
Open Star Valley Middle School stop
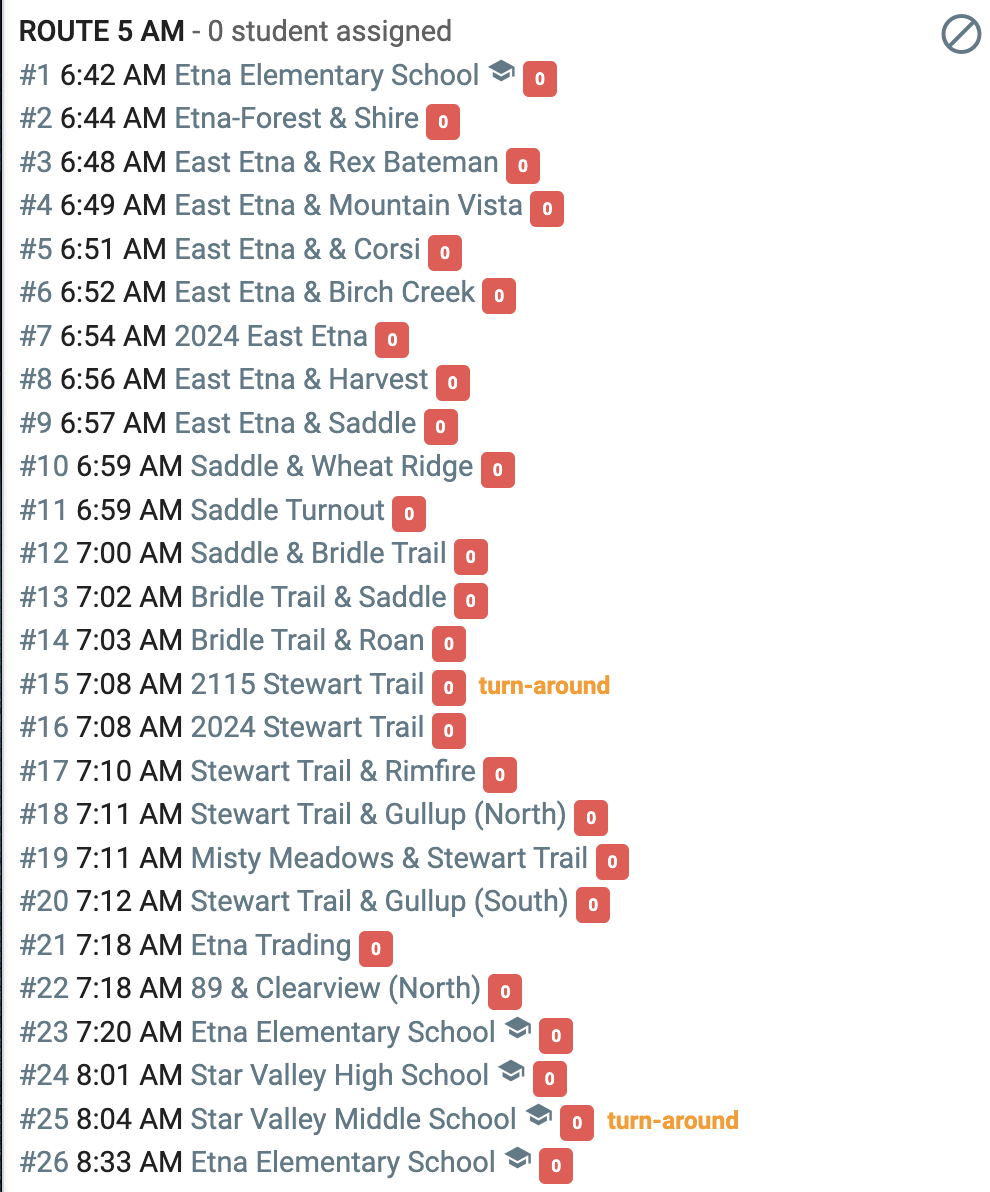[x=354, y=1120]
